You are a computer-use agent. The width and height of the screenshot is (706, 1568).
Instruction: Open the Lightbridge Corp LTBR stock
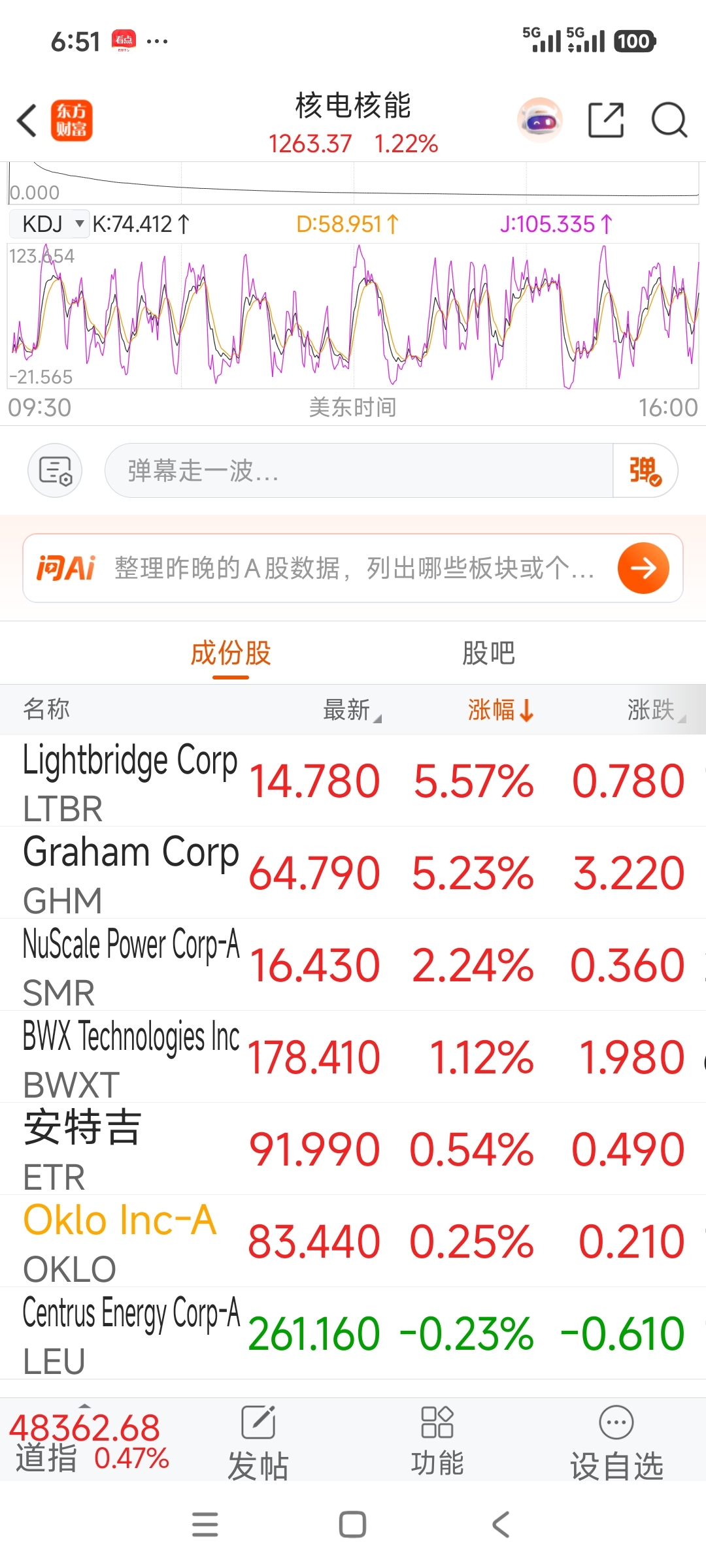(131, 781)
